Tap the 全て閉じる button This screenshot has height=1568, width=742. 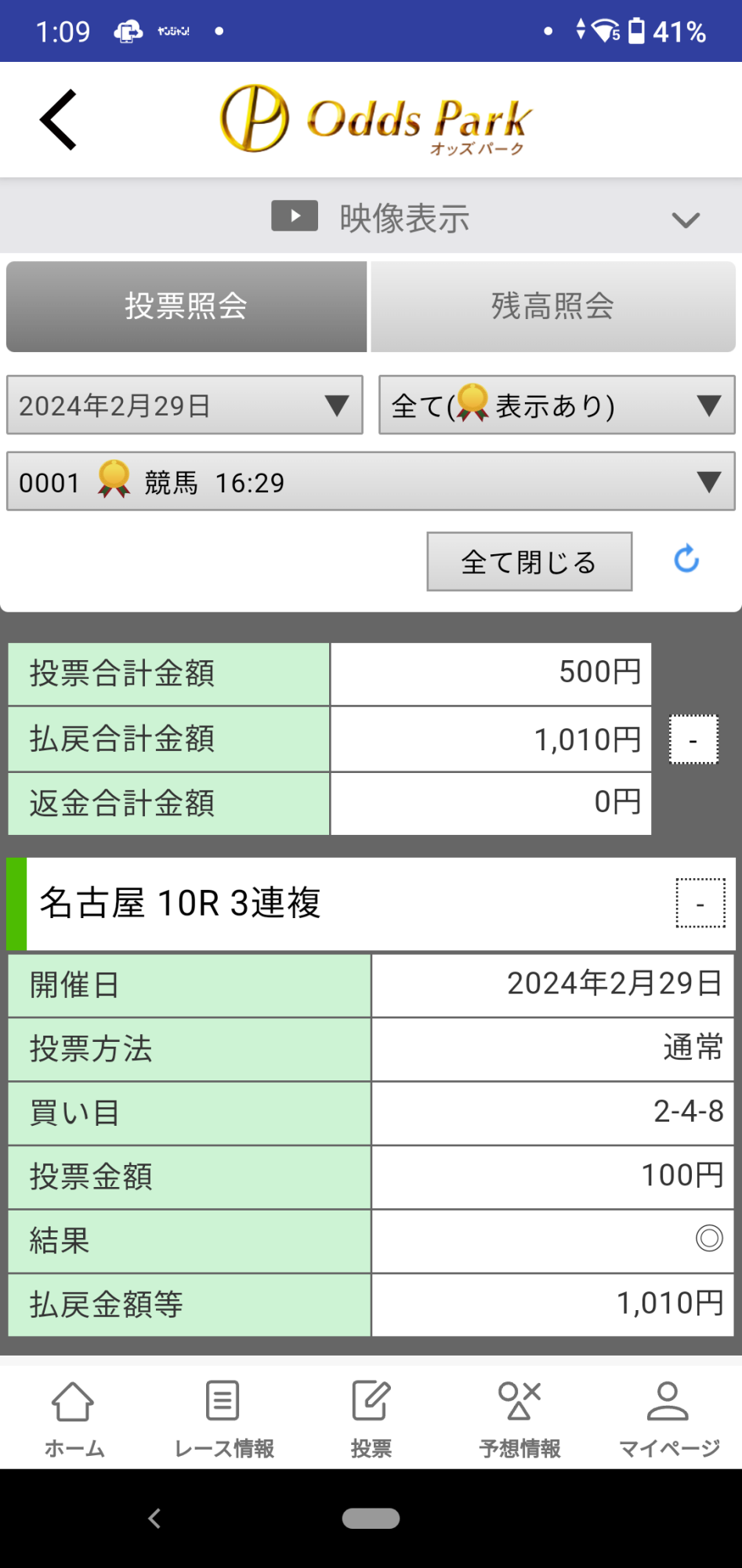tap(530, 561)
